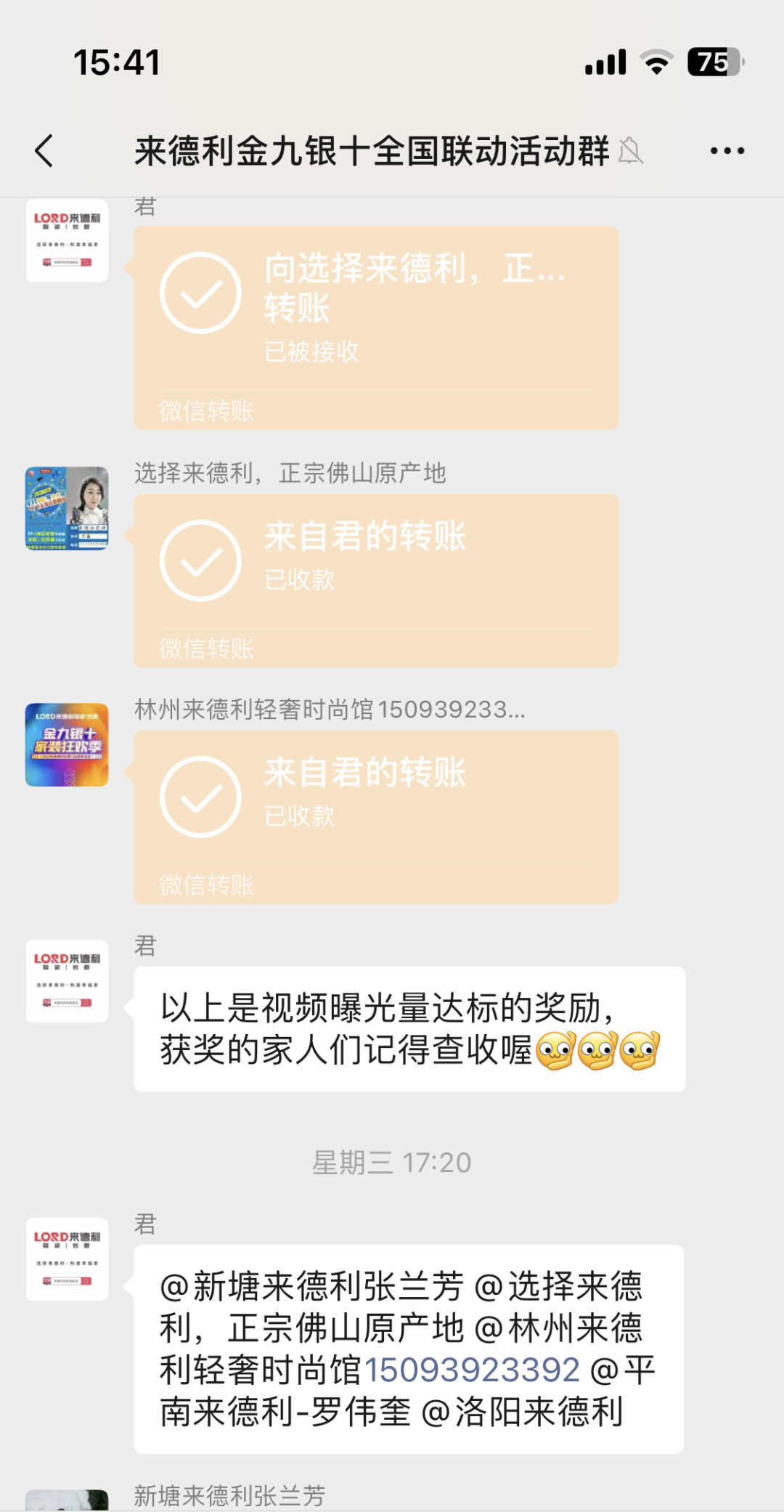This screenshot has height=1512, width=784.
Task: Open transfer card received by 选择来德利，正宗佛山原产地
Action: pyautogui.click(x=375, y=580)
